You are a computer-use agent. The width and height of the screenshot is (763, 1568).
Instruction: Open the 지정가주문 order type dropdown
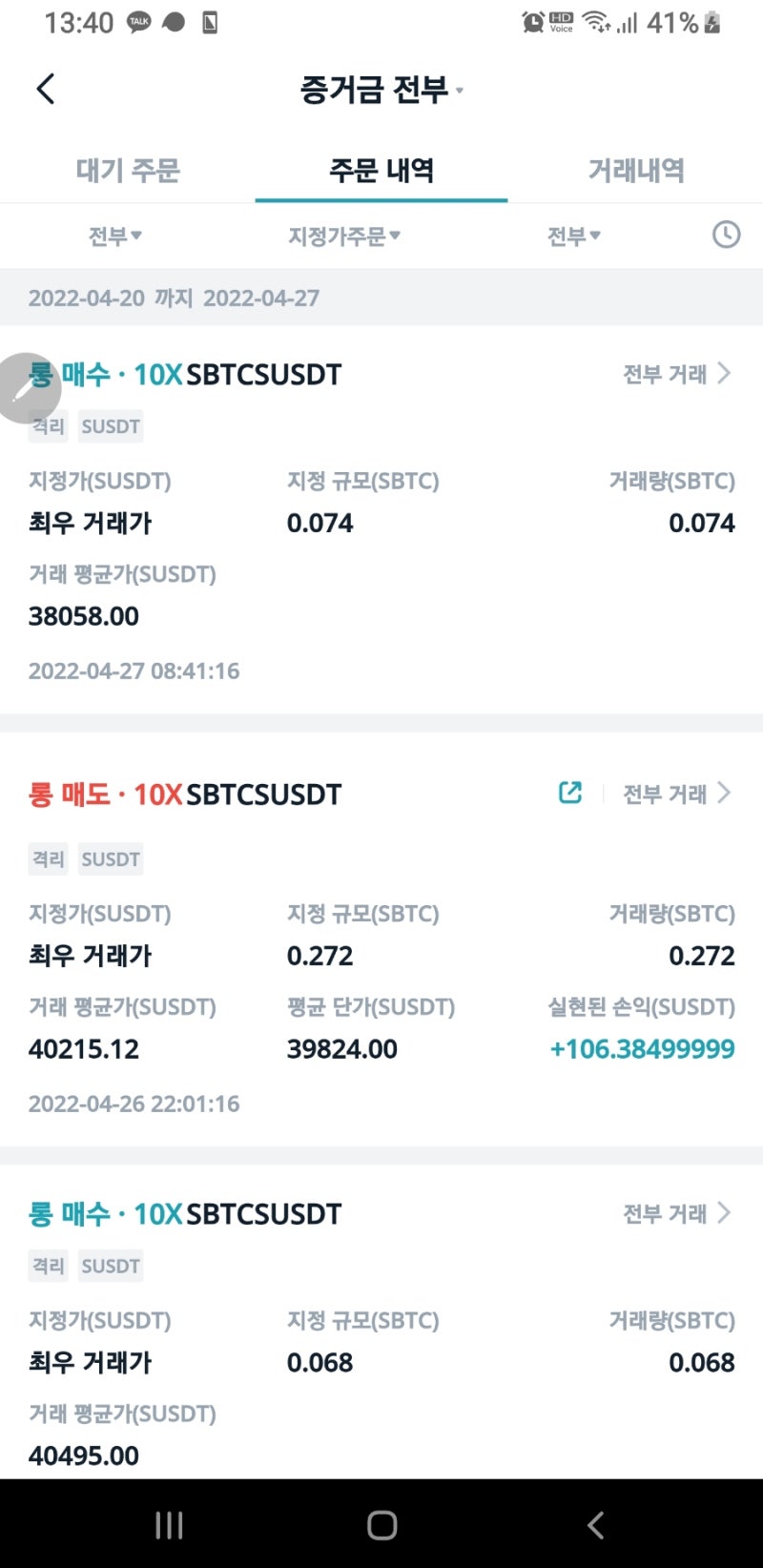coord(344,236)
